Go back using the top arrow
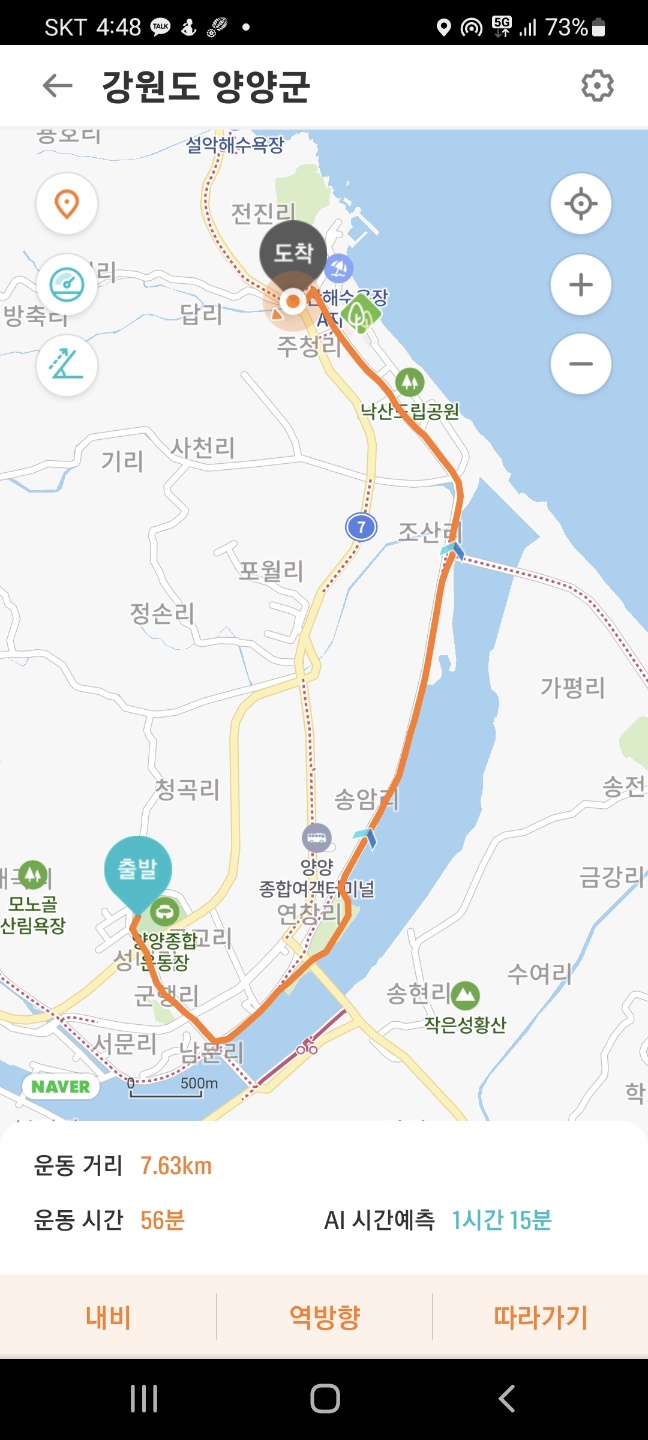 pos(58,86)
